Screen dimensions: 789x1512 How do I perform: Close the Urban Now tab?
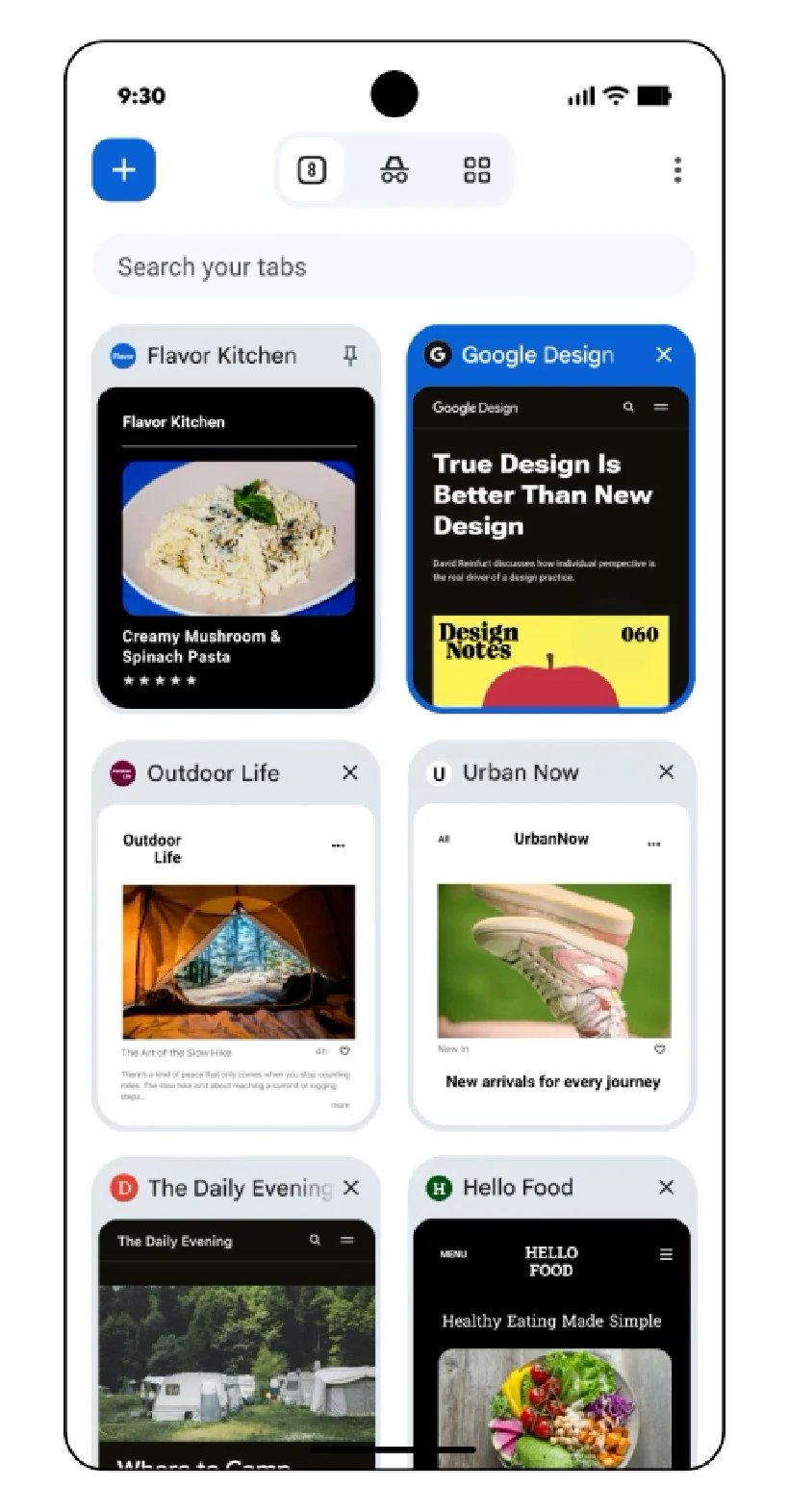point(666,772)
